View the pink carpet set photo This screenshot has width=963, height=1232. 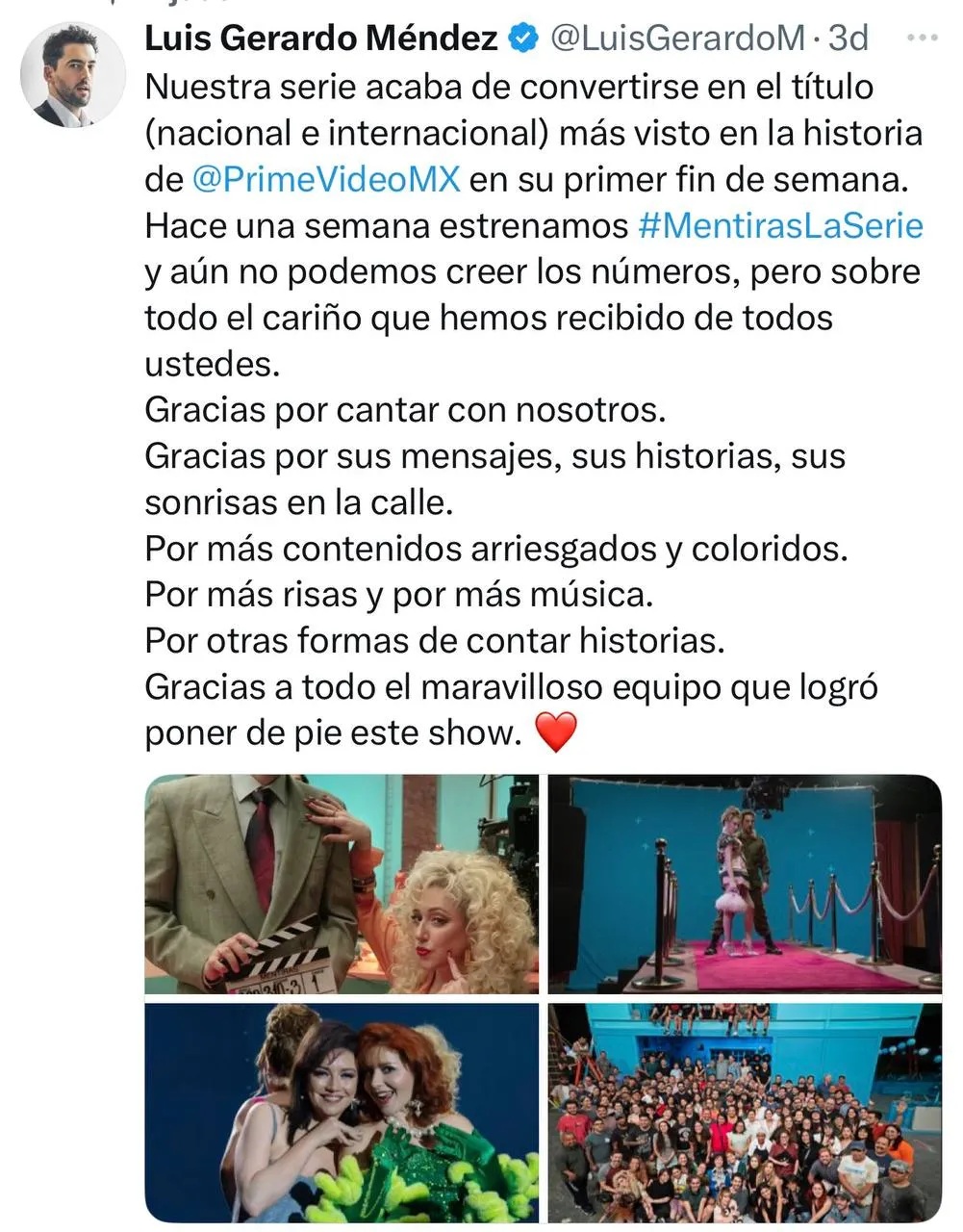[x=745, y=884]
